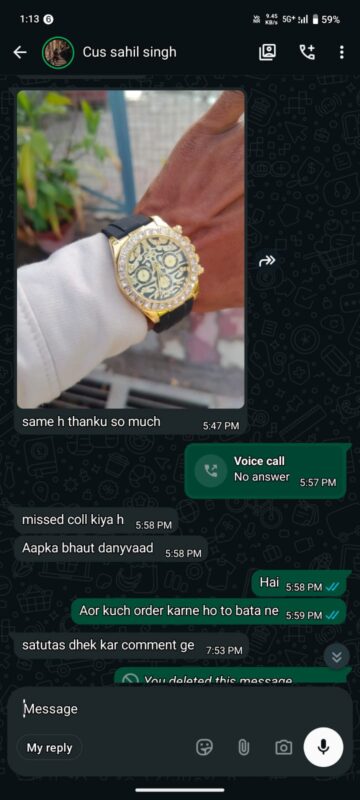Attach a file with the paperclip icon
The image size is (360, 800).
[x=244, y=748]
